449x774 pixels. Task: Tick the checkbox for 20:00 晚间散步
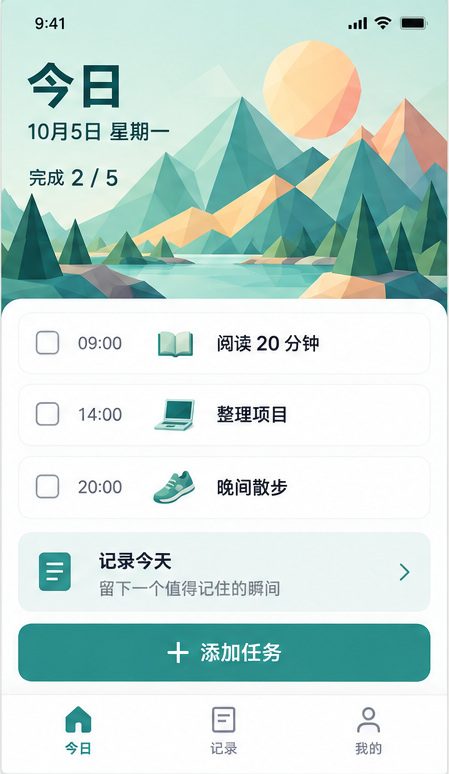click(x=47, y=487)
